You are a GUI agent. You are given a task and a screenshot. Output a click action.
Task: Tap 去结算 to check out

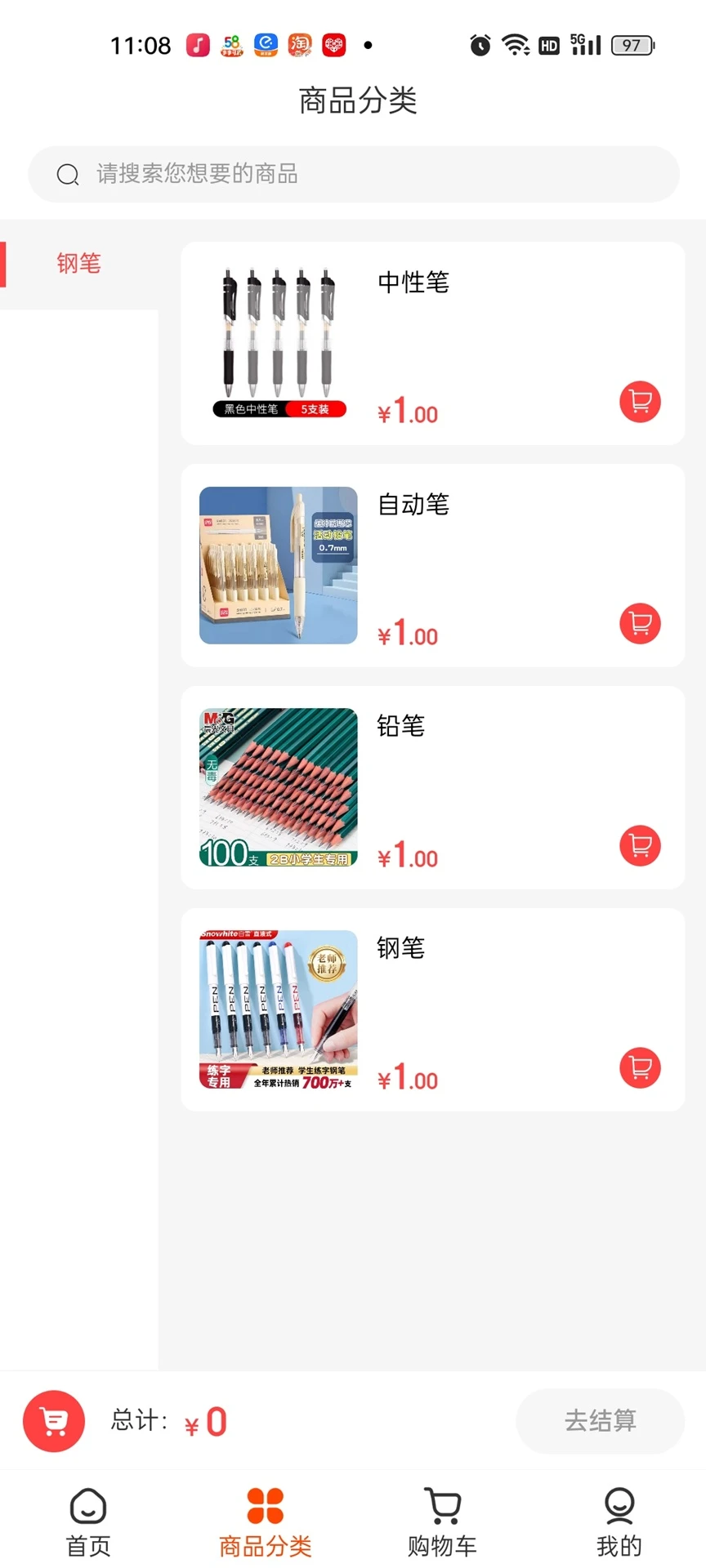600,1421
